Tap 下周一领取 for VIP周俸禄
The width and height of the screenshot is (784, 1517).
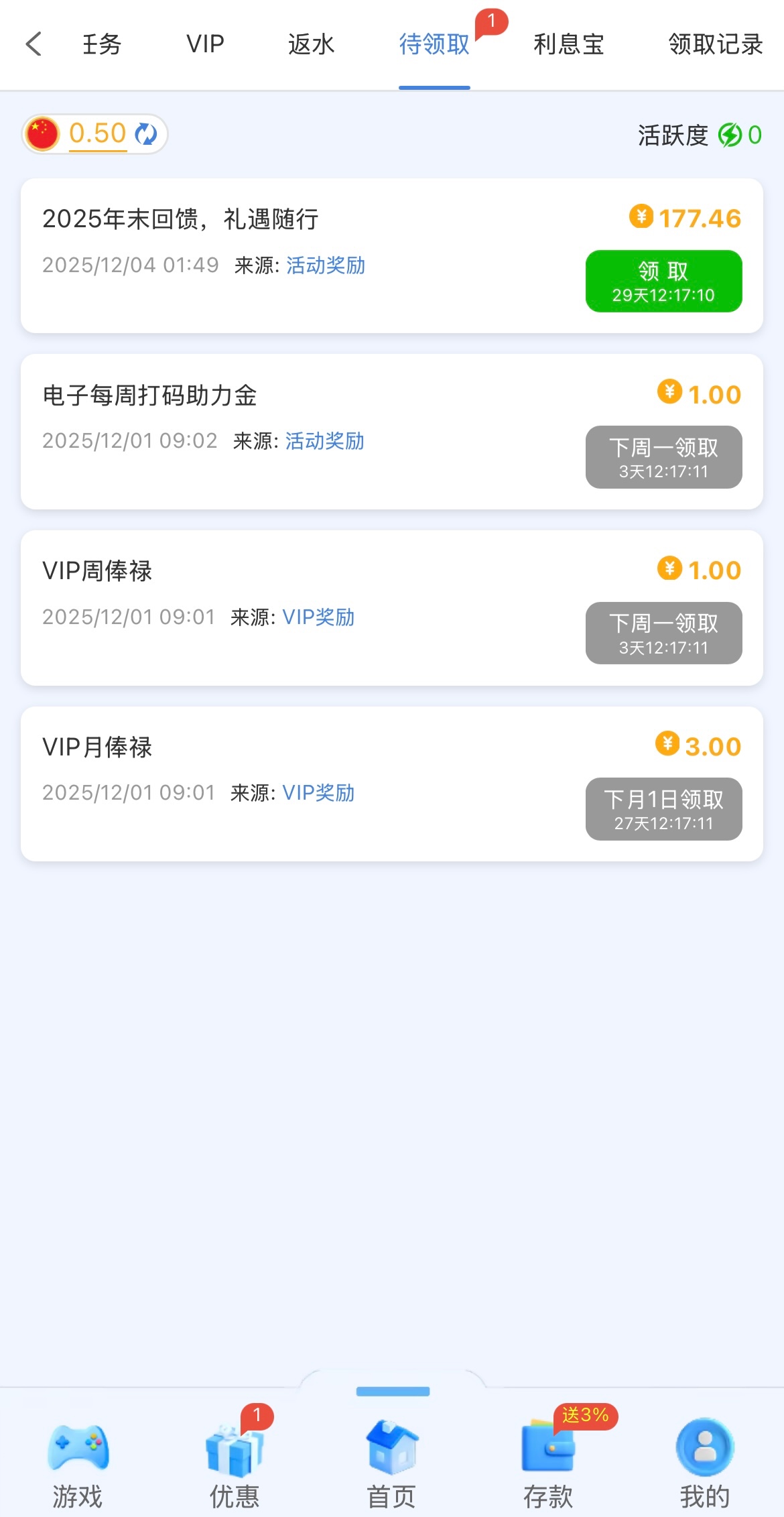(x=663, y=633)
